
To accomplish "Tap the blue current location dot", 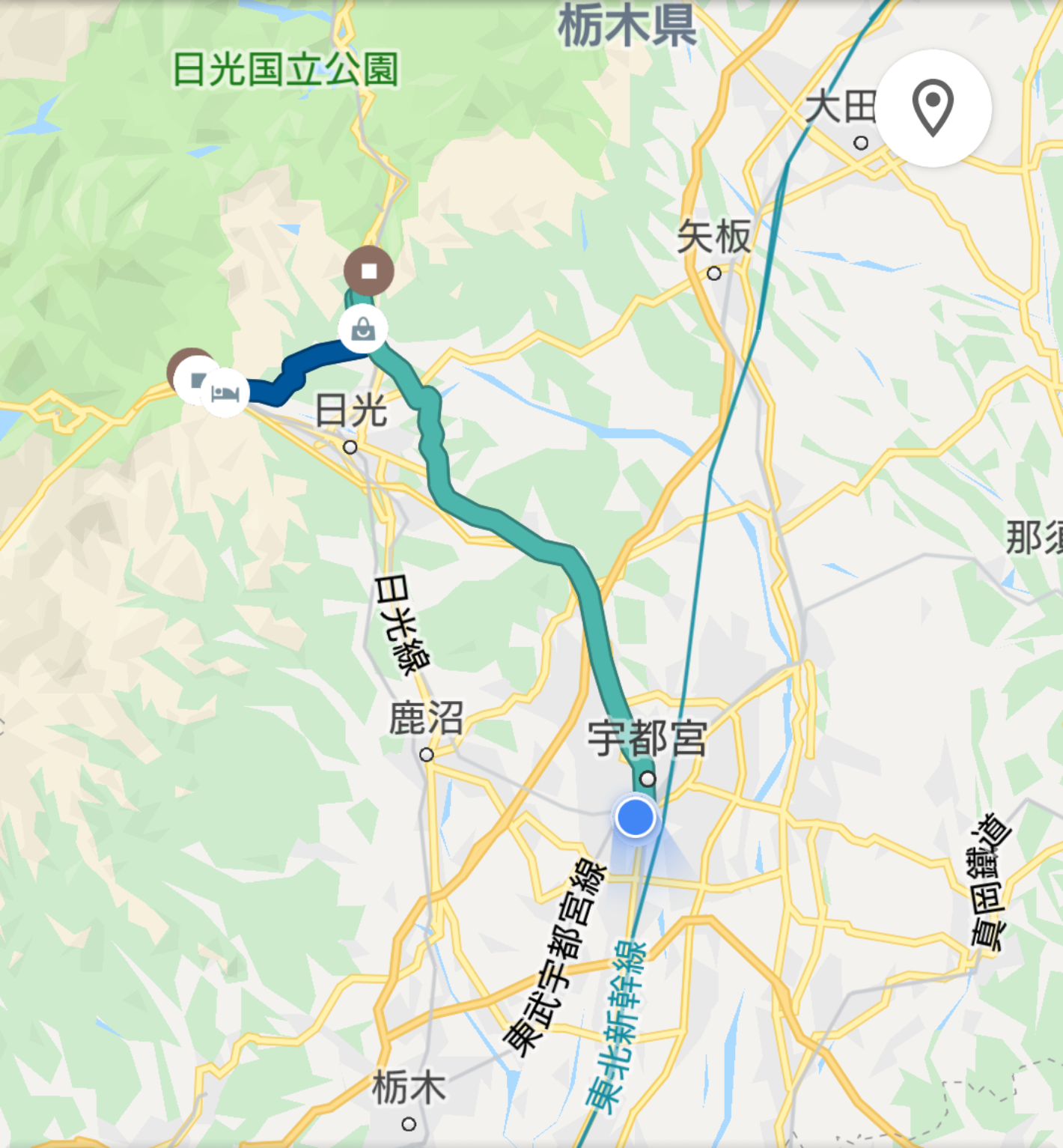I will click(x=636, y=817).
